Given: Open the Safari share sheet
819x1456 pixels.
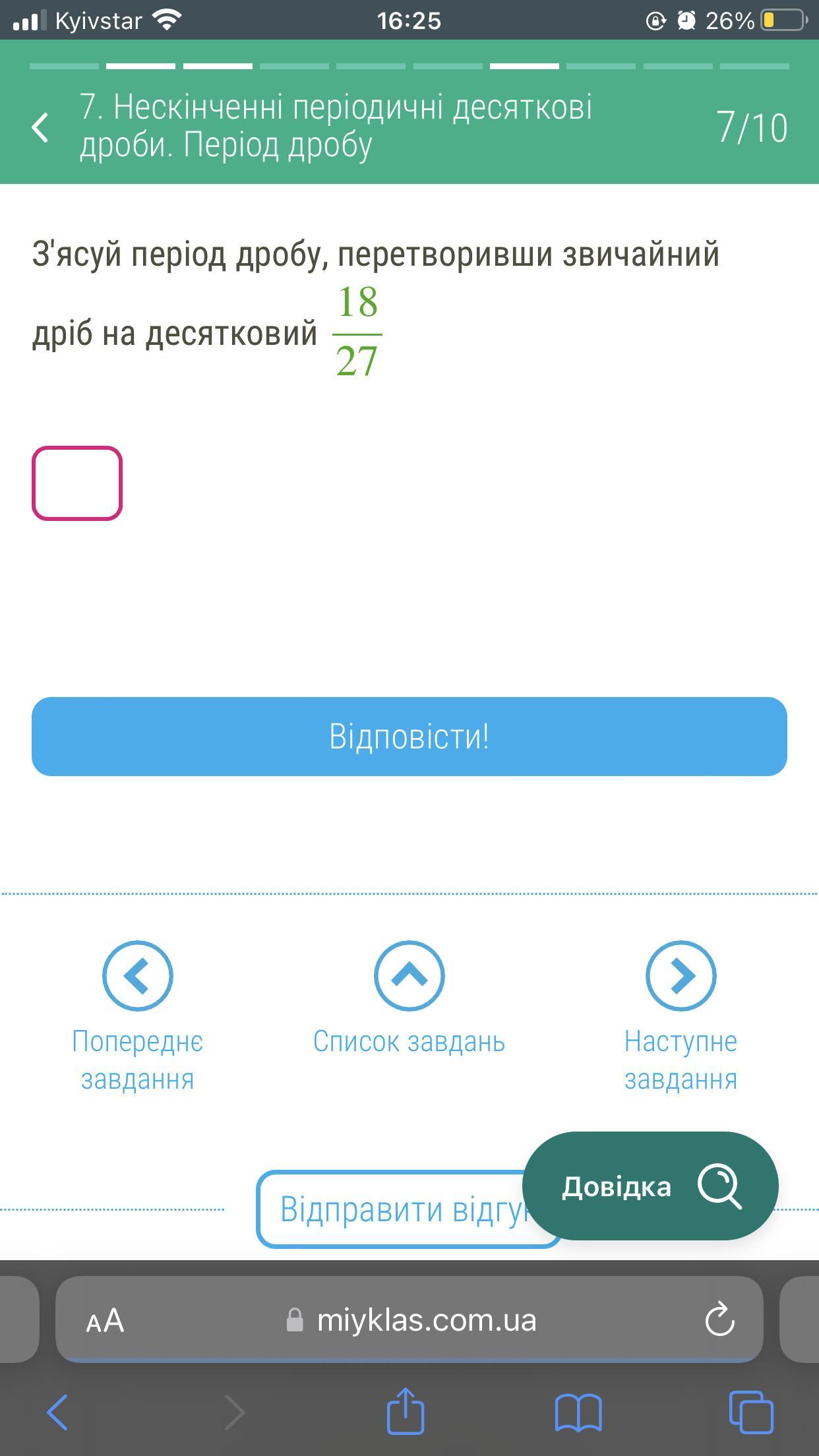Looking at the screenshot, I should click(405, 1410).
